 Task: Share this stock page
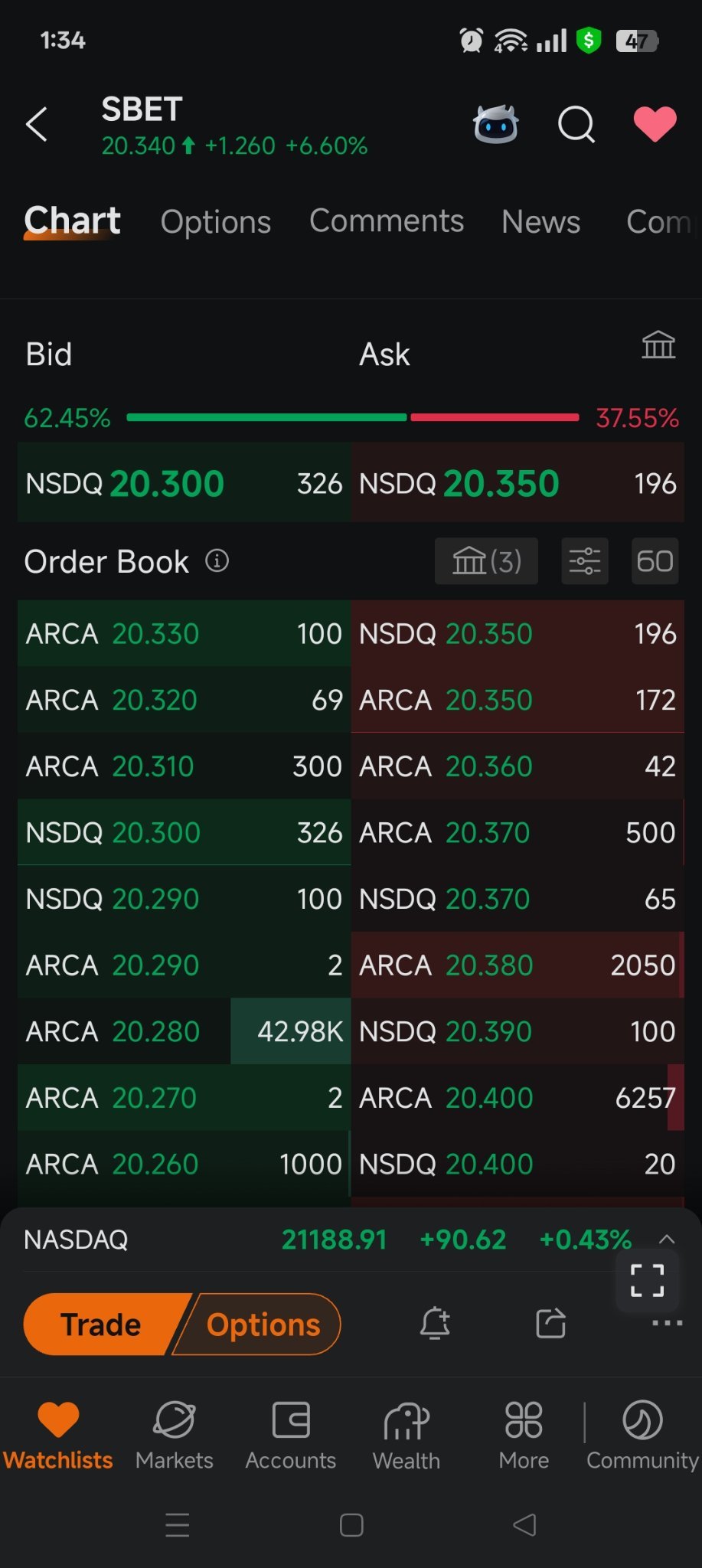(551, 1323)
